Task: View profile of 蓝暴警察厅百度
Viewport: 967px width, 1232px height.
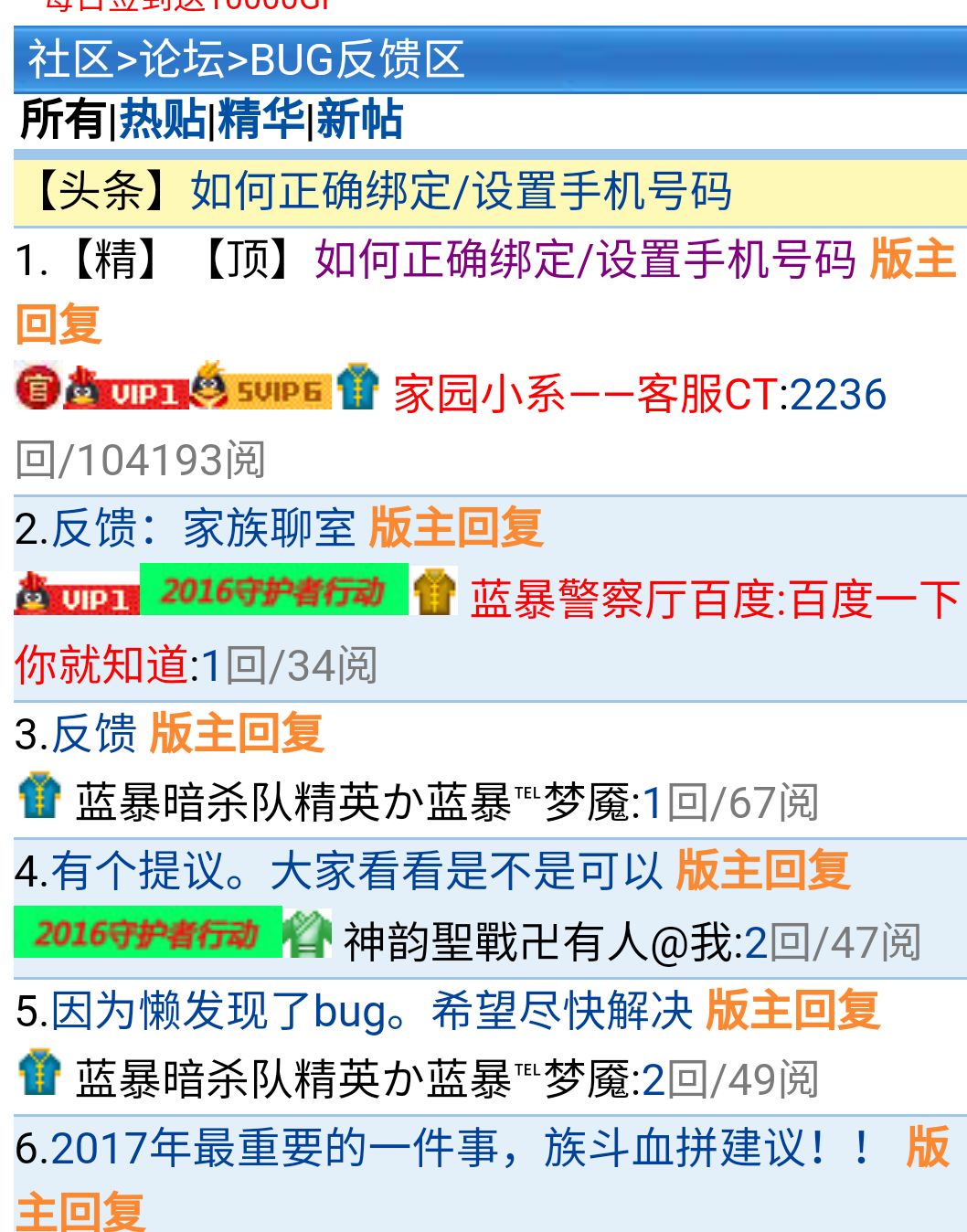Action: (713, 600)
